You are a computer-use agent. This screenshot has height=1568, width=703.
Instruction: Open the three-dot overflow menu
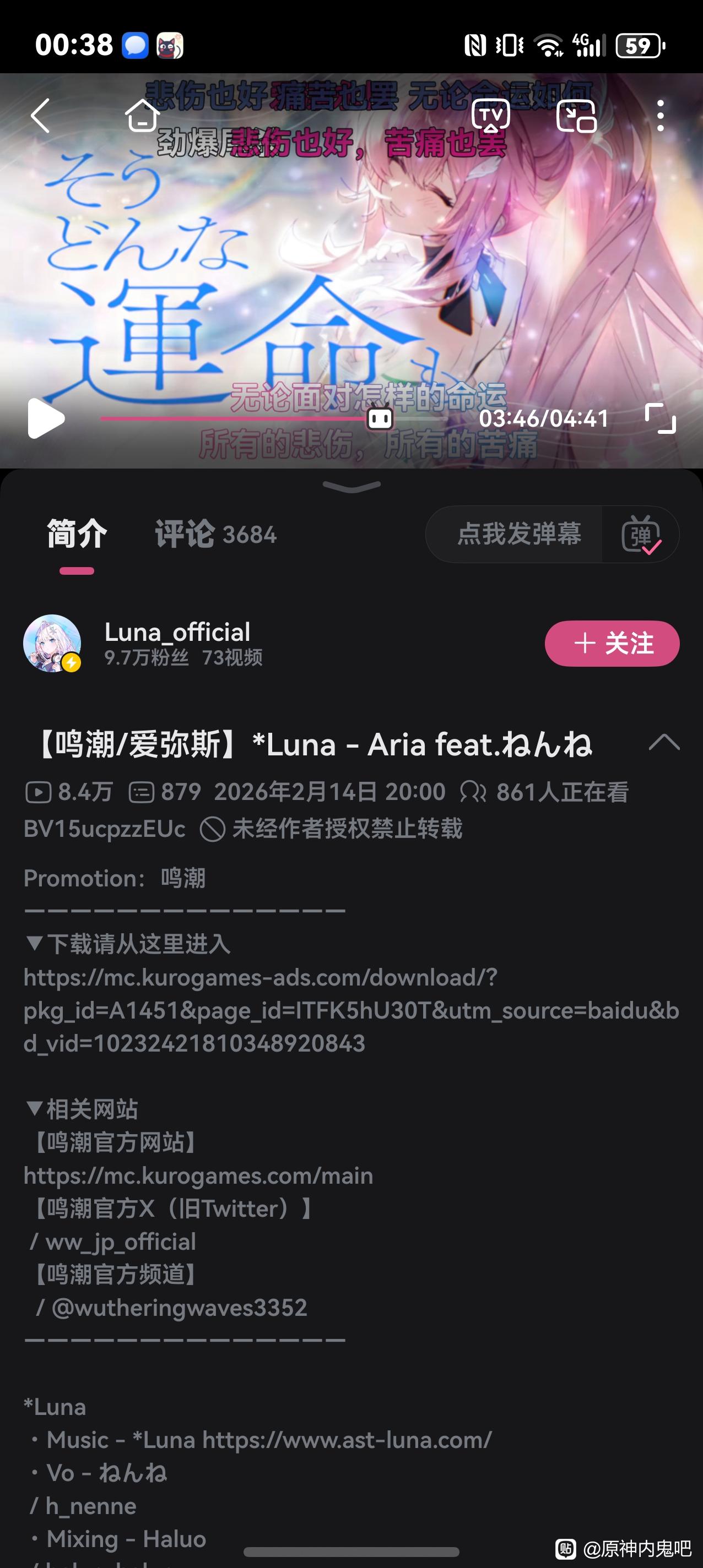point(661,116)
